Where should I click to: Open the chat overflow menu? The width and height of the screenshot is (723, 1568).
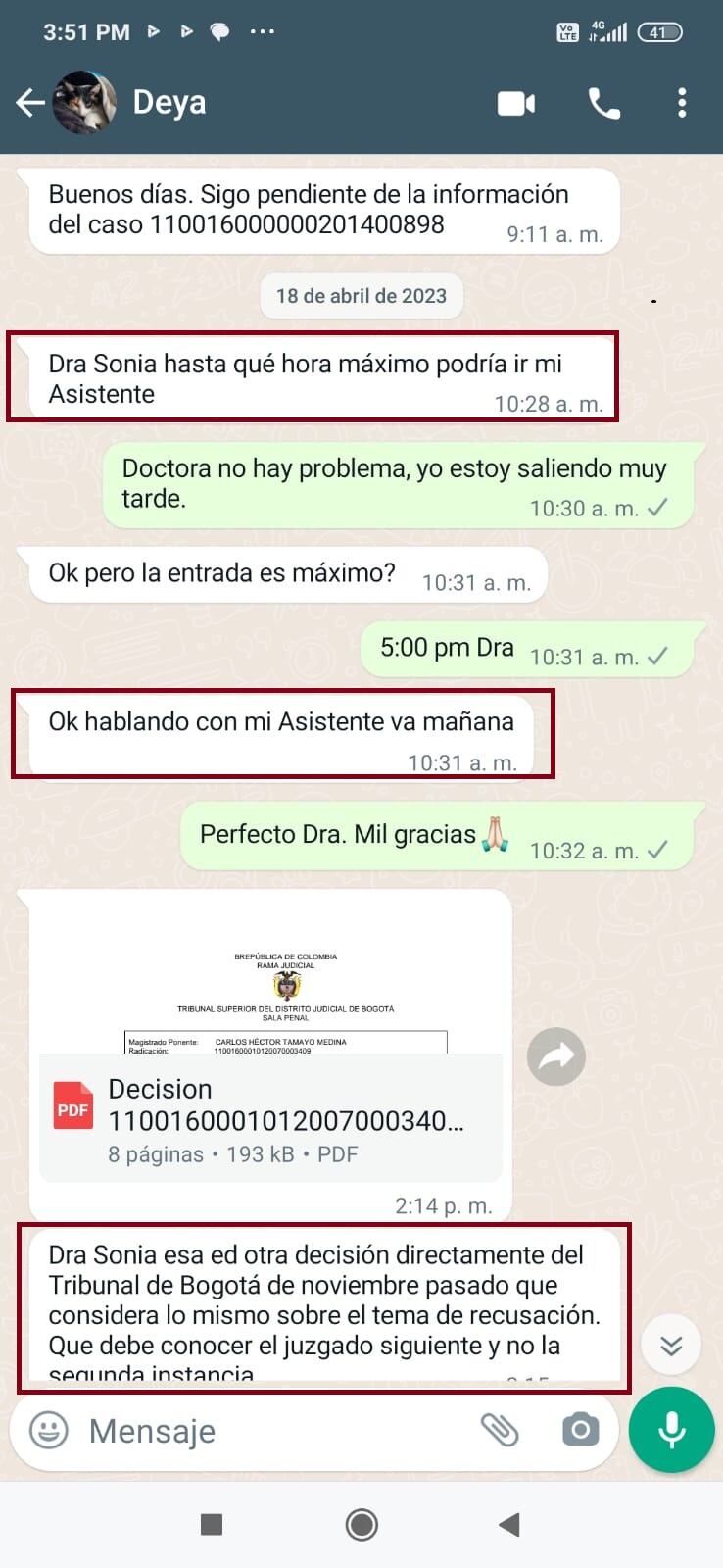coord(682,103)
